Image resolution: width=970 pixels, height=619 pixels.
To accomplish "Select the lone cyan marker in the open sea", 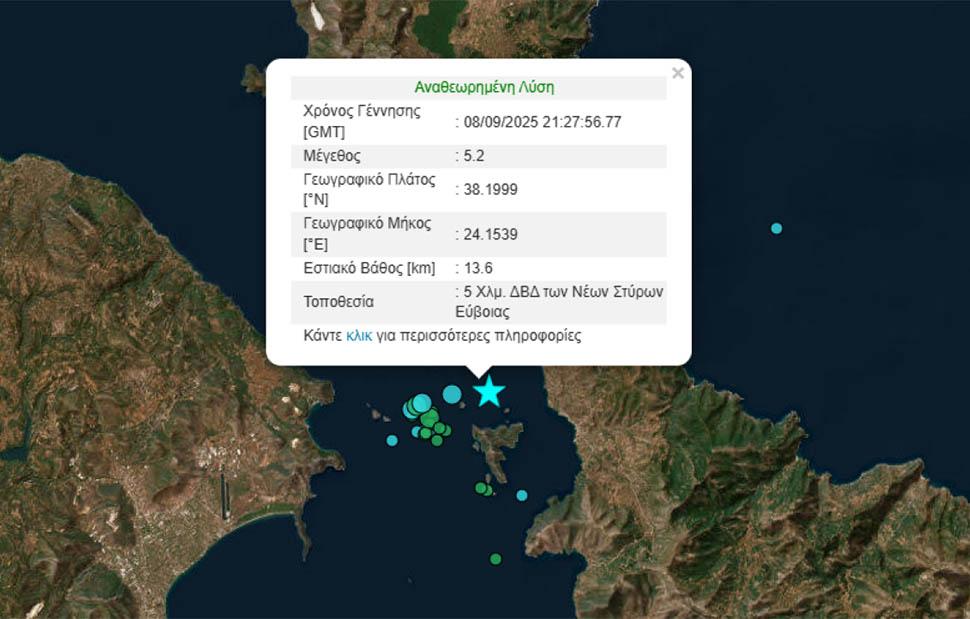I will click(776, 228).
